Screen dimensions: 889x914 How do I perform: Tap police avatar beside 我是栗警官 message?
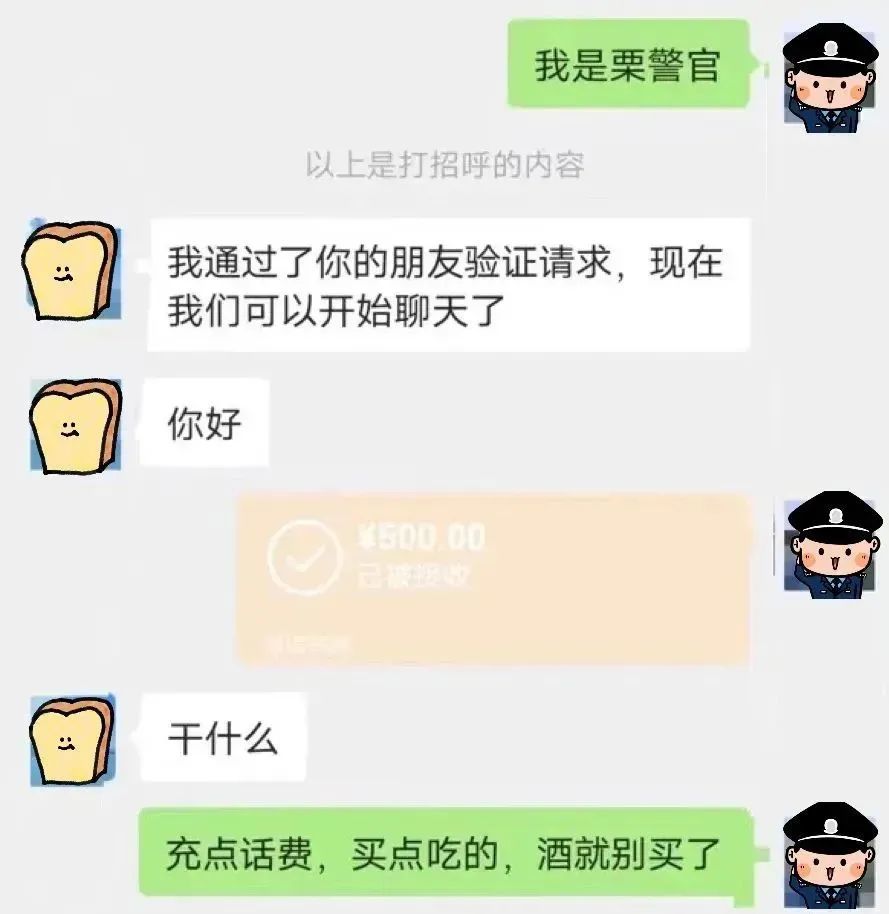(x=831, y=77)
